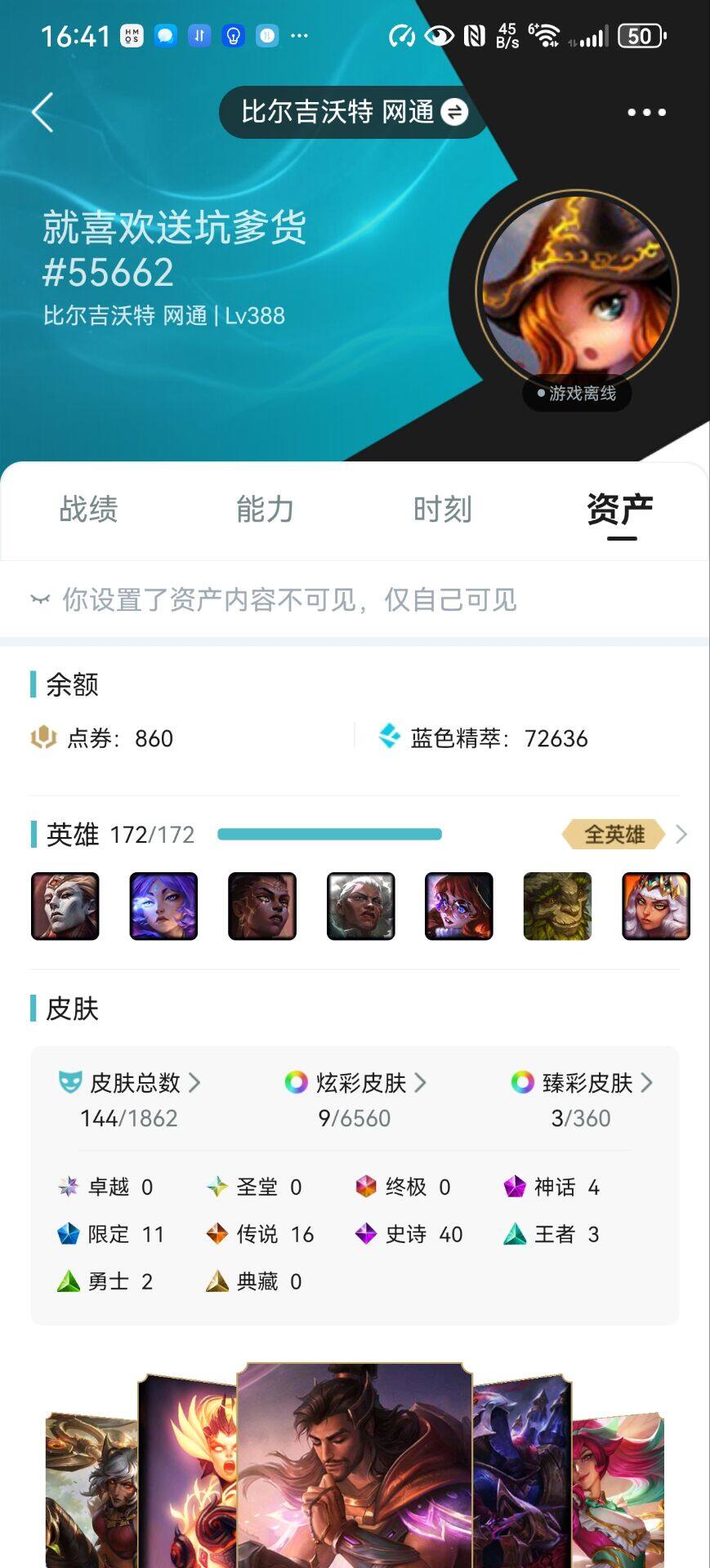Open 臻彩皮肤 details

[582, 1083]
